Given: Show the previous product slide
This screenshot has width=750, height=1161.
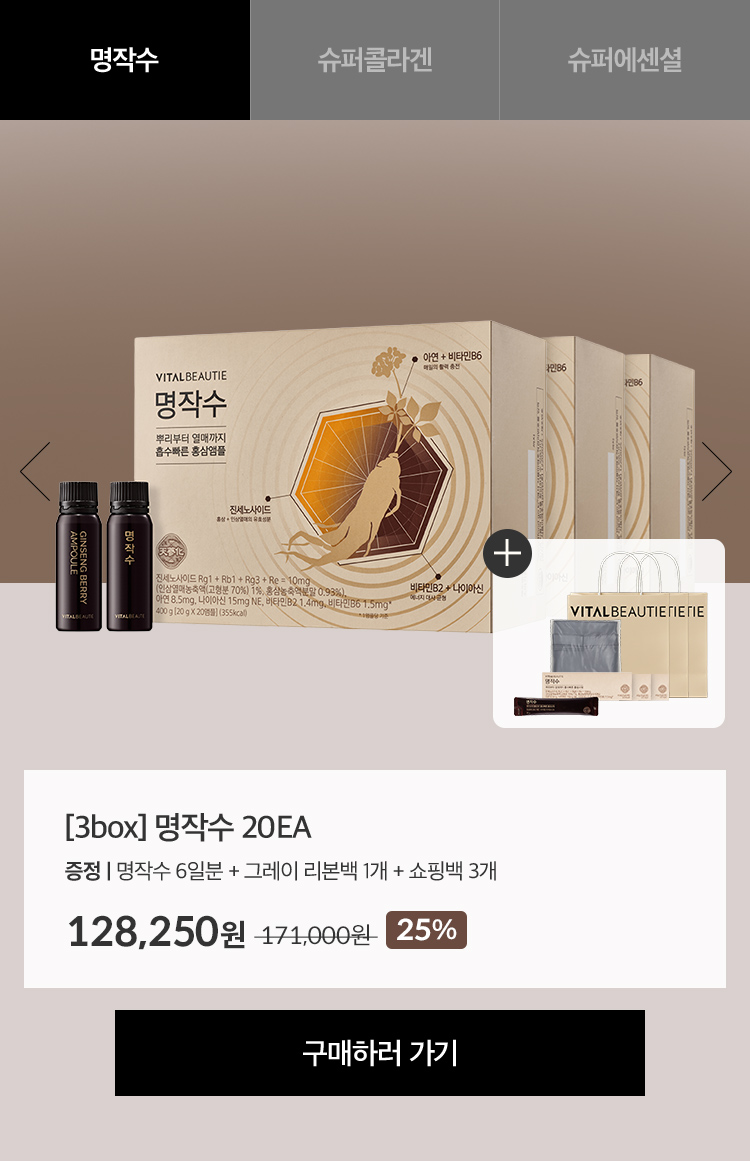Looking at the screenshot, I should 35,471.
